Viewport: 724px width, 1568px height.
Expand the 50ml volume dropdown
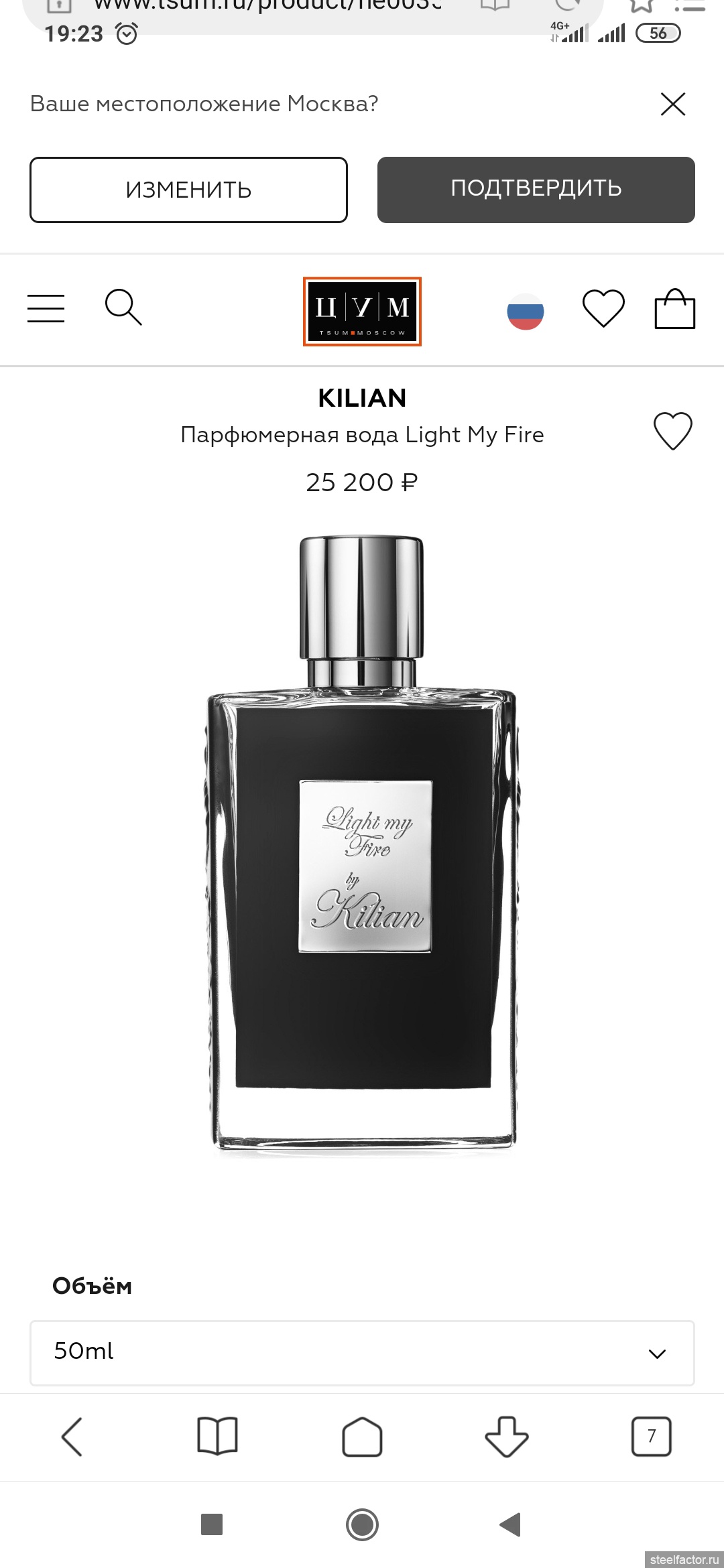click(362, 1352)
